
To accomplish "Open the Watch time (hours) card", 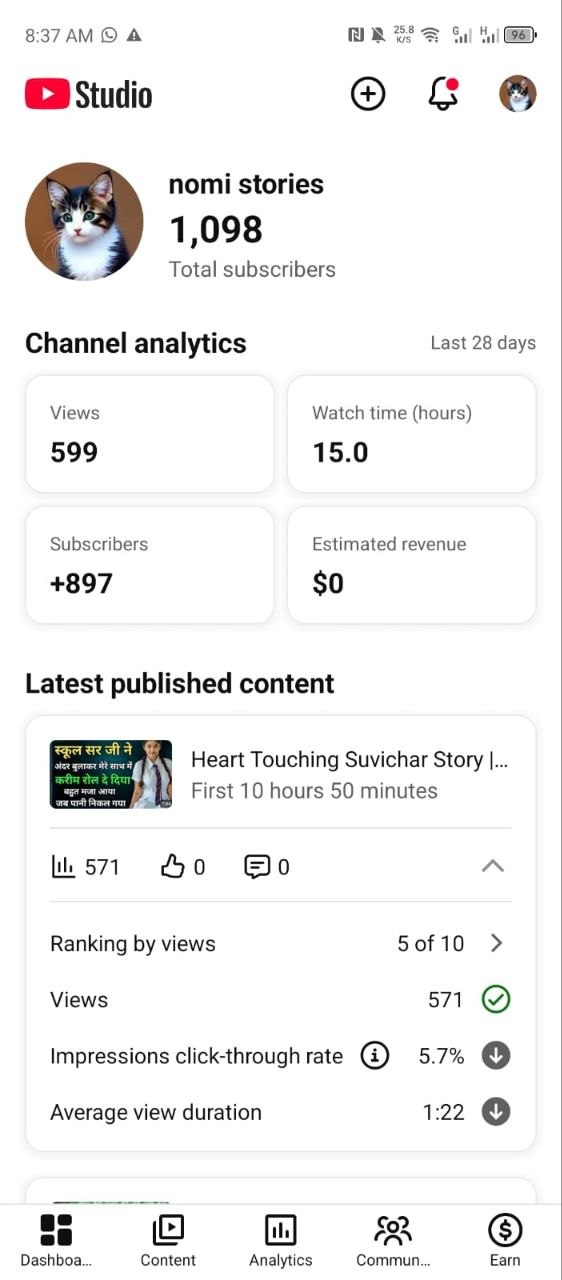I will point(412,434).
